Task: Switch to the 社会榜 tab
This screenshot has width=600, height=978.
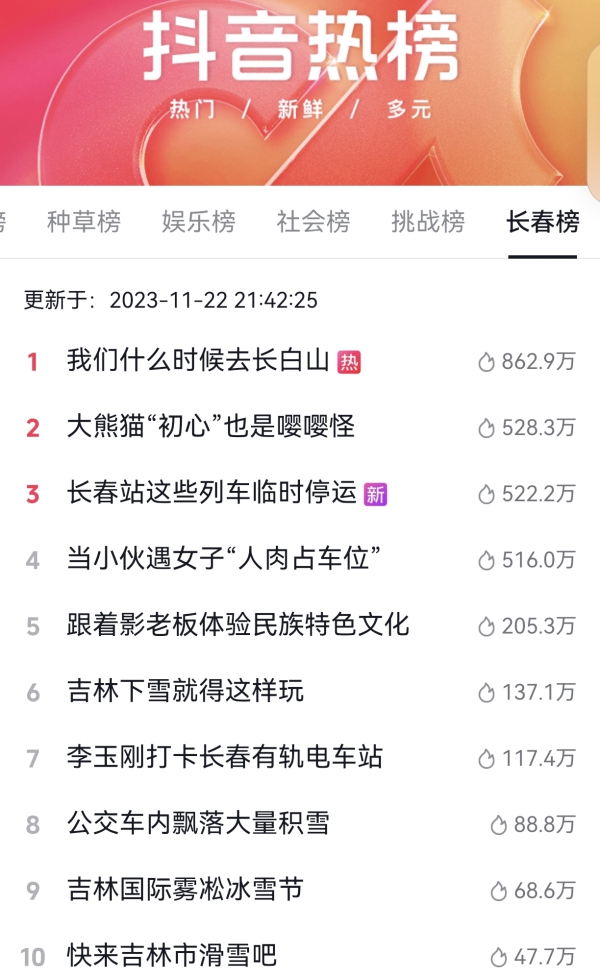Action: (313, 222)
